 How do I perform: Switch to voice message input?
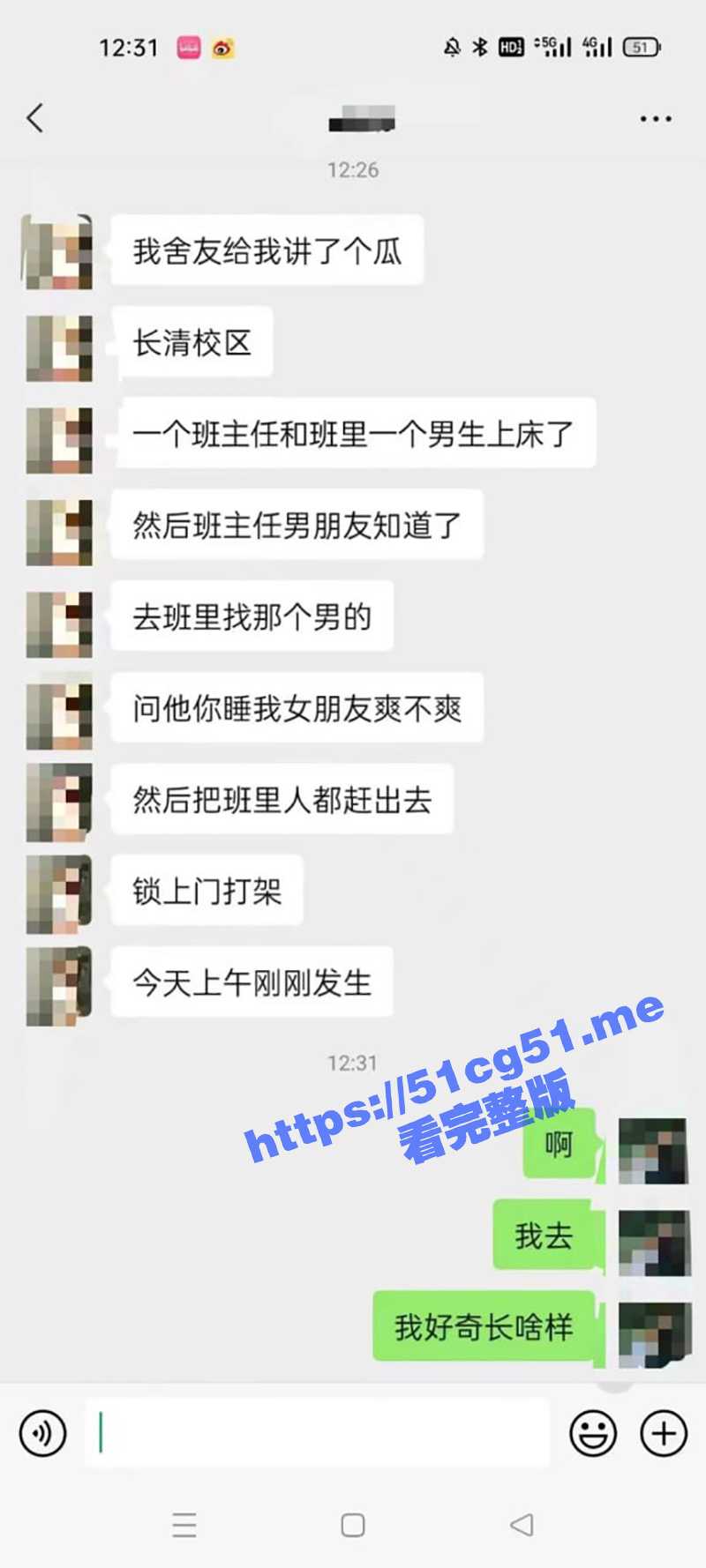click(x=42, y=1433)
